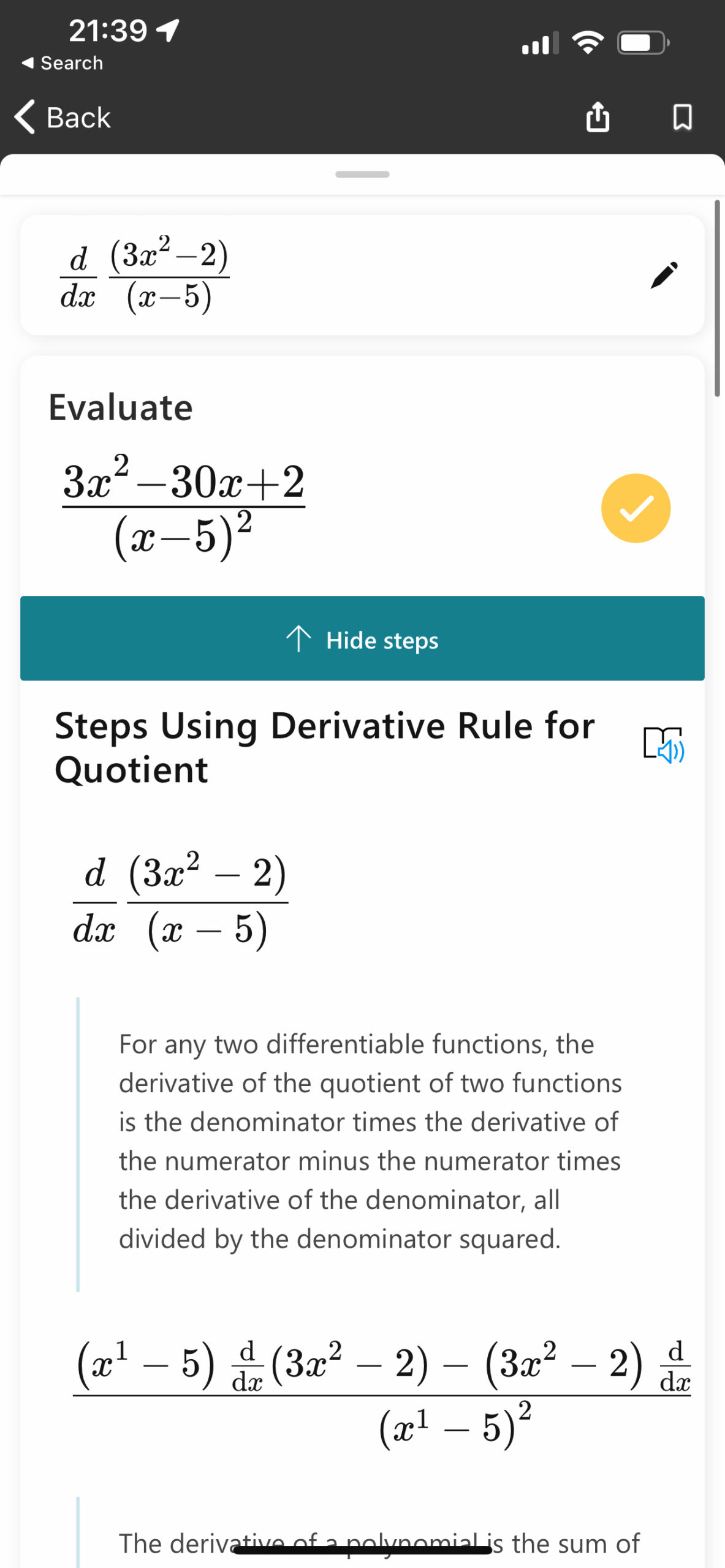The image size is (725, 1568).
Task: Tap the yellow checkmark next to the result
Action: pyautogui.click(x=636, y=508)
